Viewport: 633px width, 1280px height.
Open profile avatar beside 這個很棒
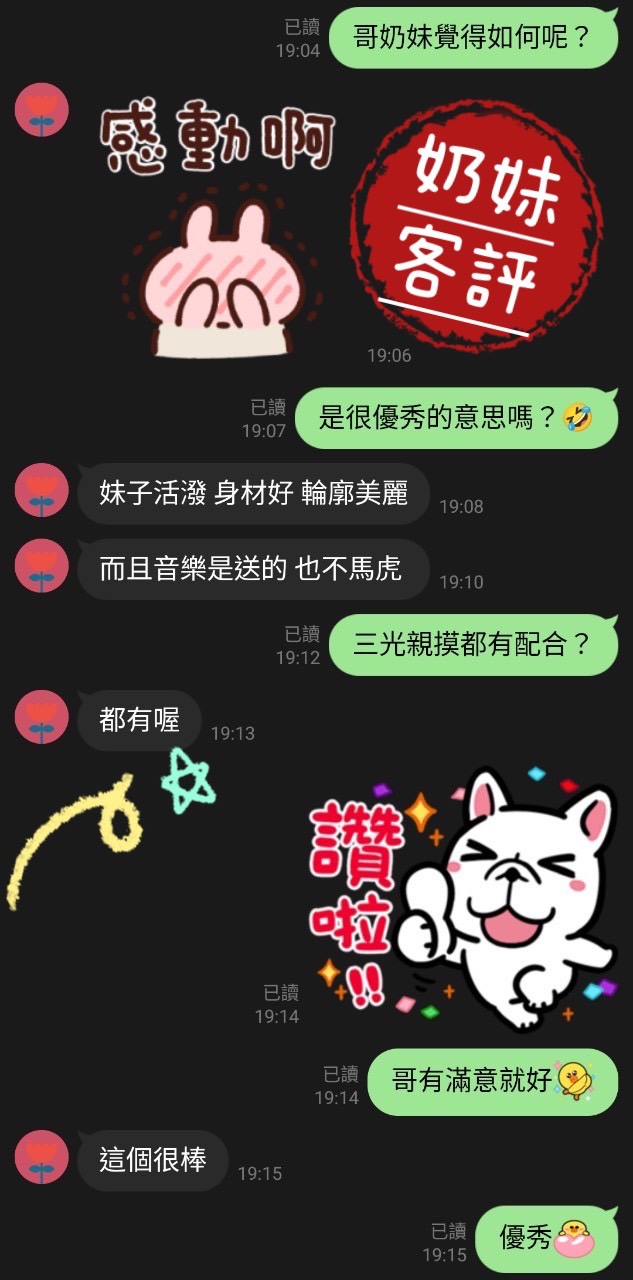(x=41, y=1158)
